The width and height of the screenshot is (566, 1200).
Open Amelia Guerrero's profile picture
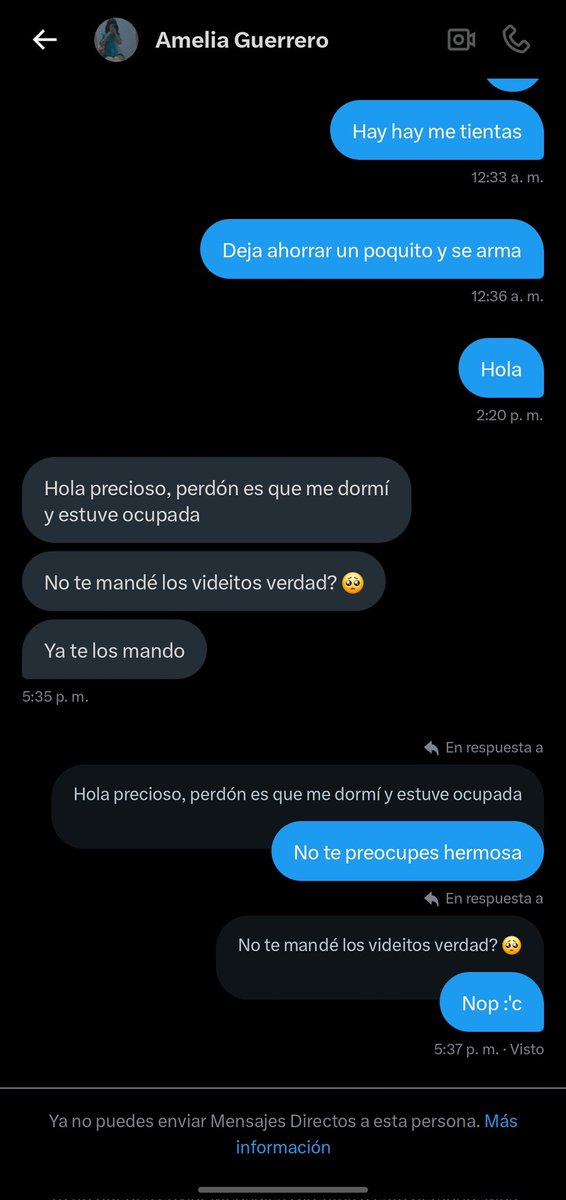[116, 40]
